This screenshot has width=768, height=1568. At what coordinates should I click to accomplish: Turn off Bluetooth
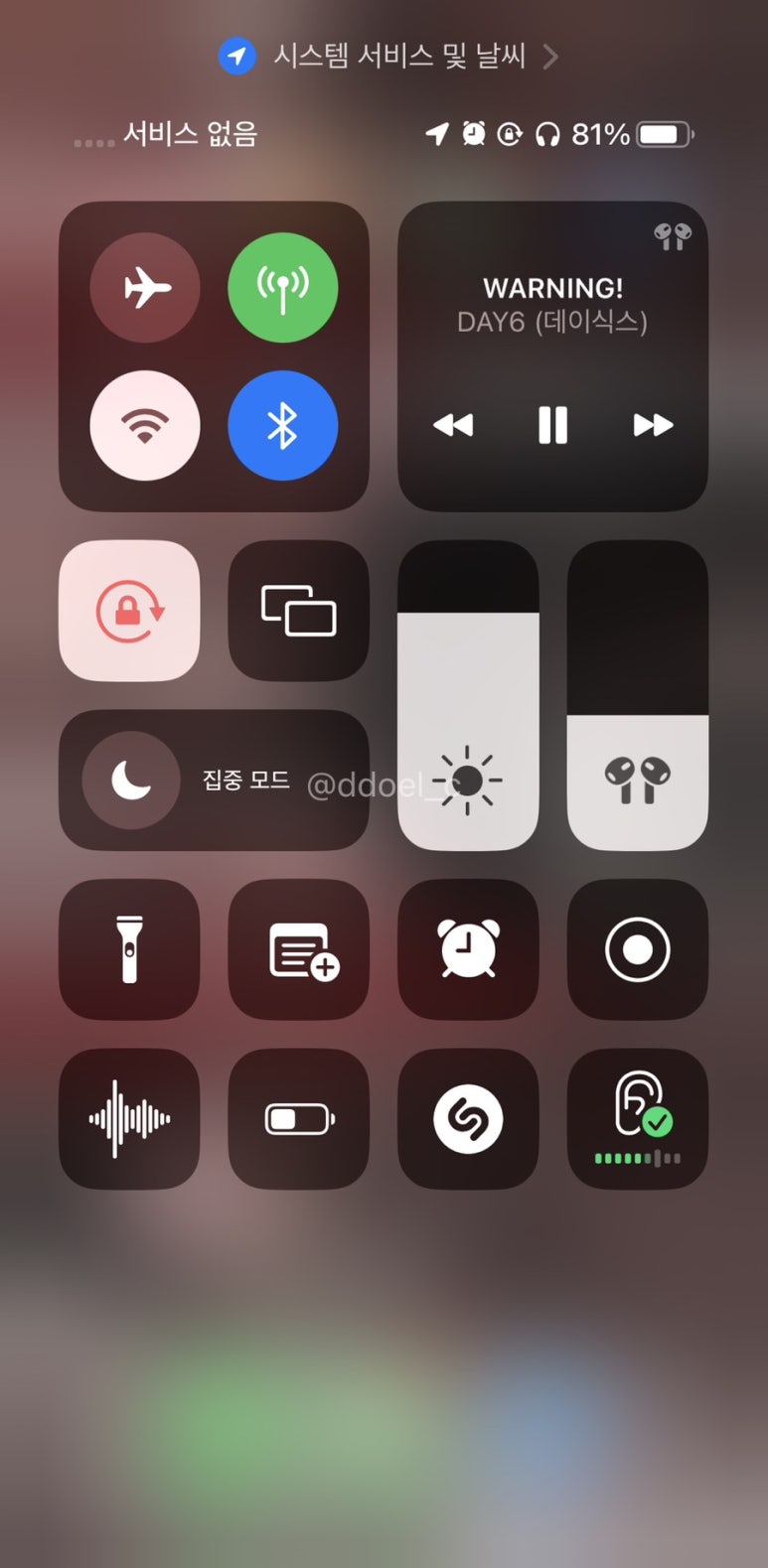[283, 426]
